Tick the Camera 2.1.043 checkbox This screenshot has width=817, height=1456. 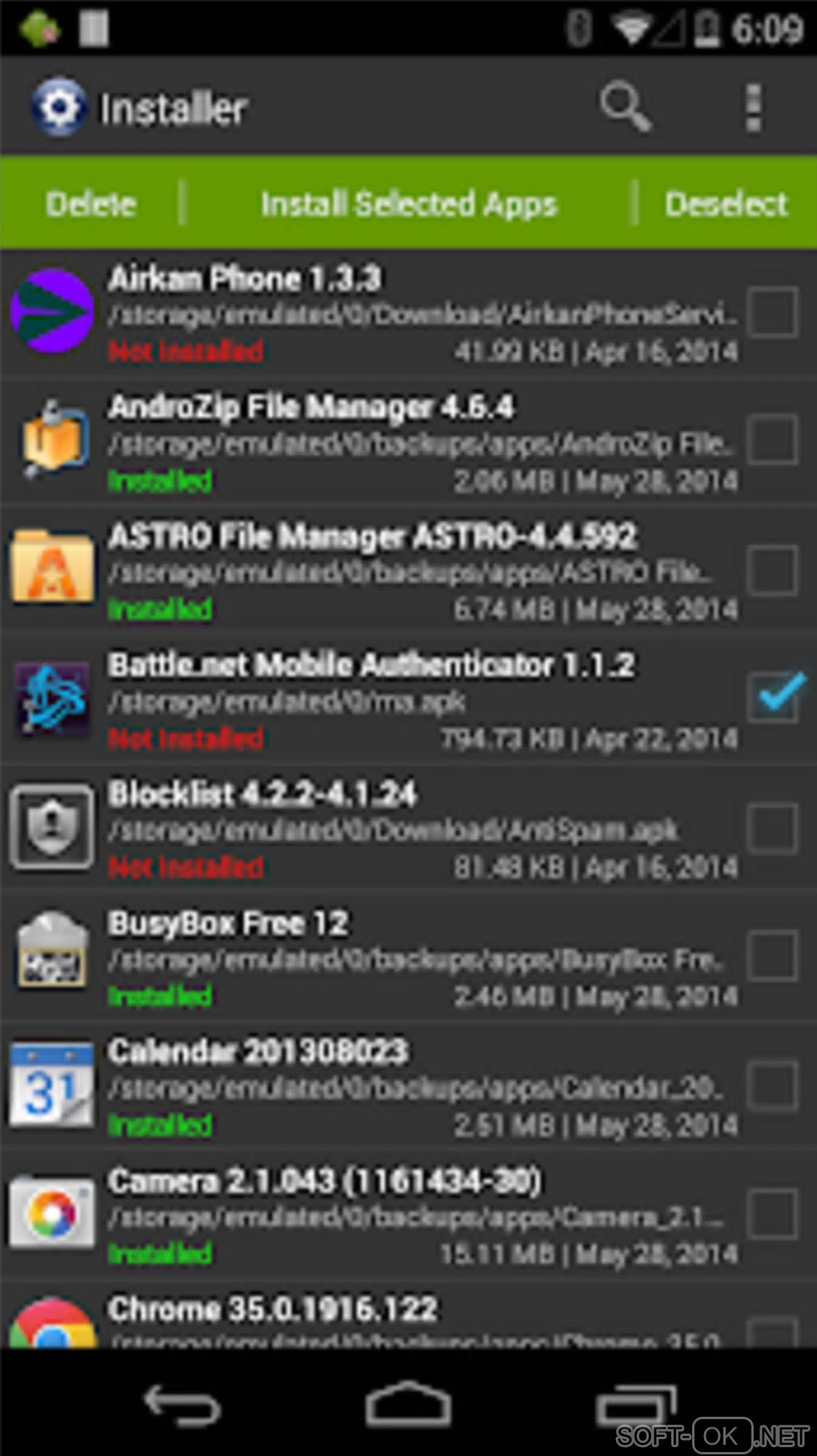[x=773, y=1214]
